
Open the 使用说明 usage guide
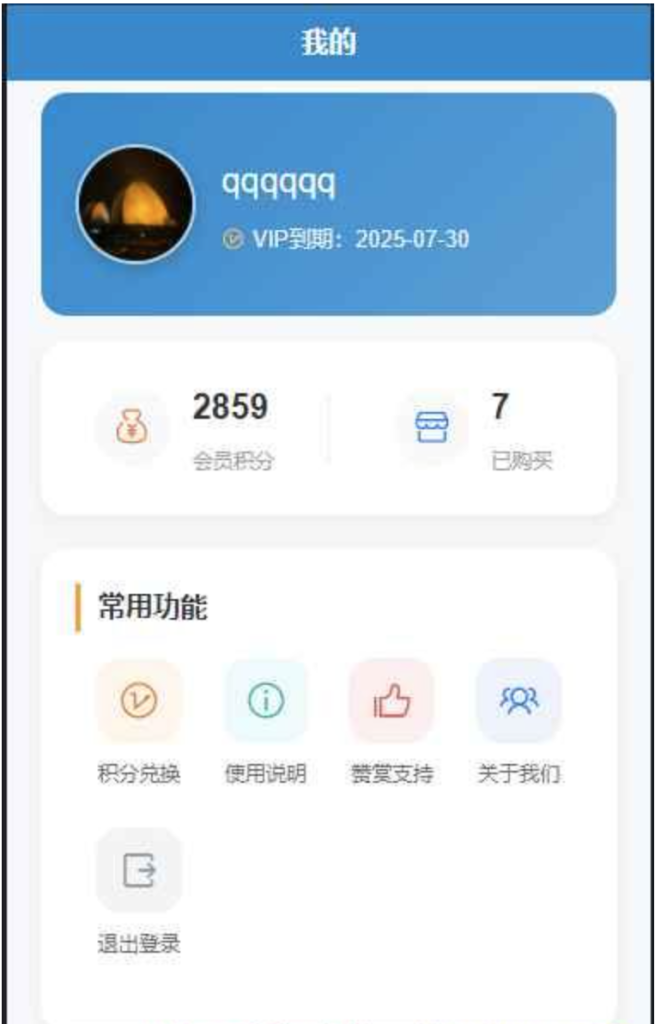tap(265, 702)
